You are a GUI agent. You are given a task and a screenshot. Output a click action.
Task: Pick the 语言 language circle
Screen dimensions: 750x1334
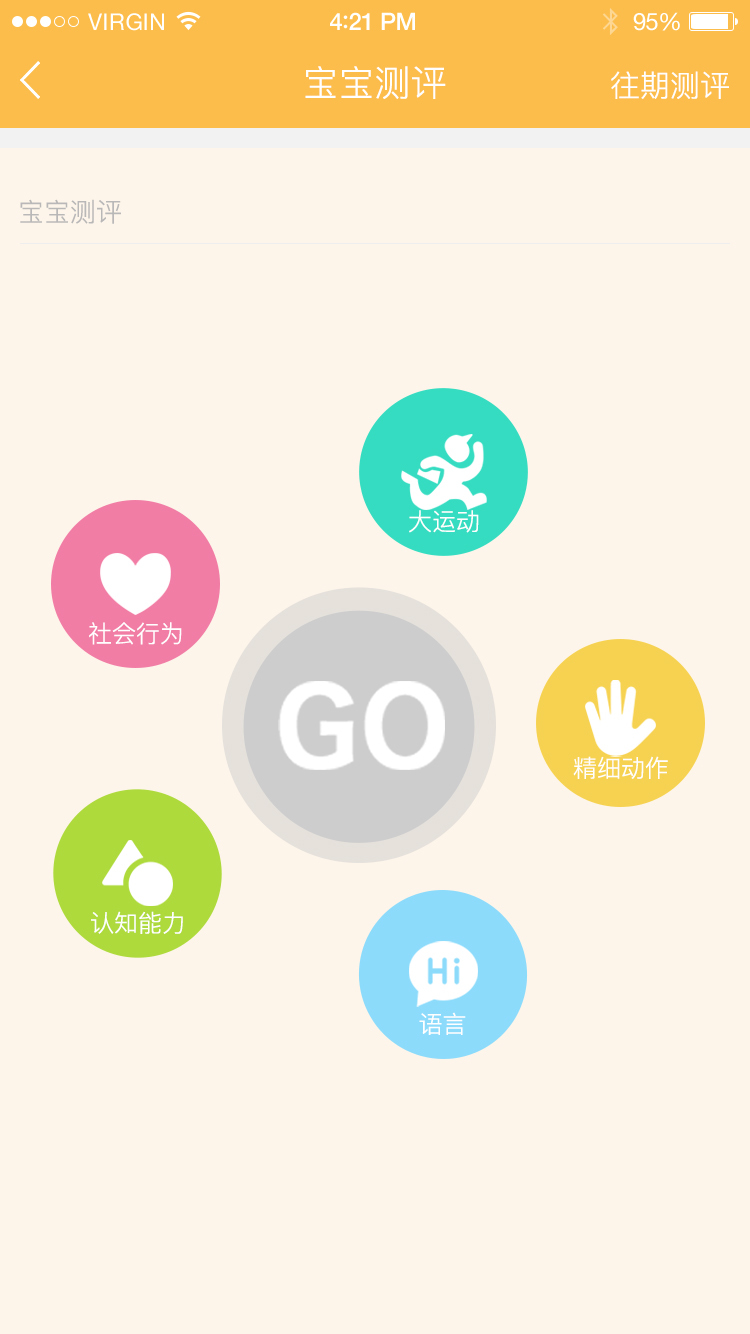point(443,974)
